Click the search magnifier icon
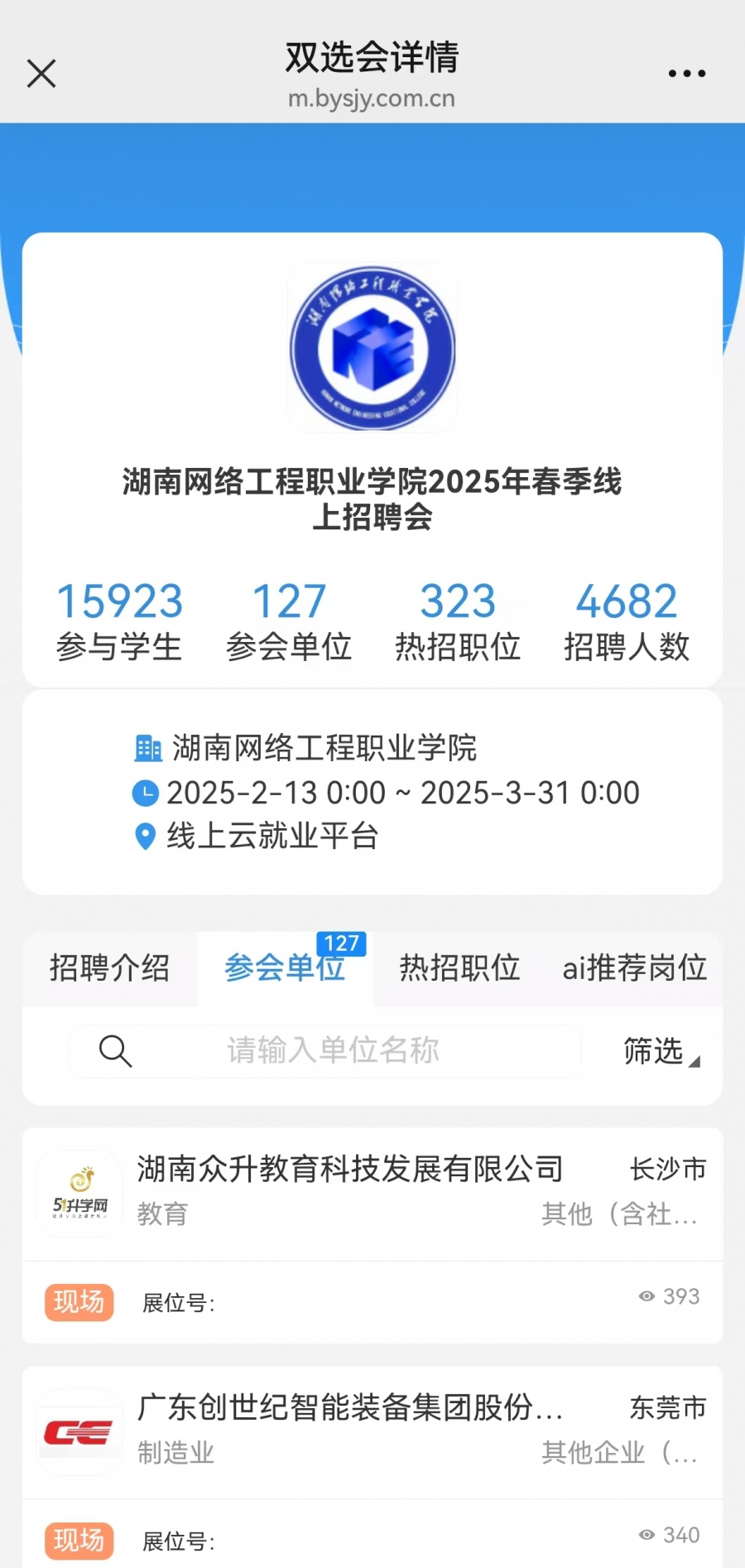Viewport: 745px width, 1568px height. click(116, 1052)
